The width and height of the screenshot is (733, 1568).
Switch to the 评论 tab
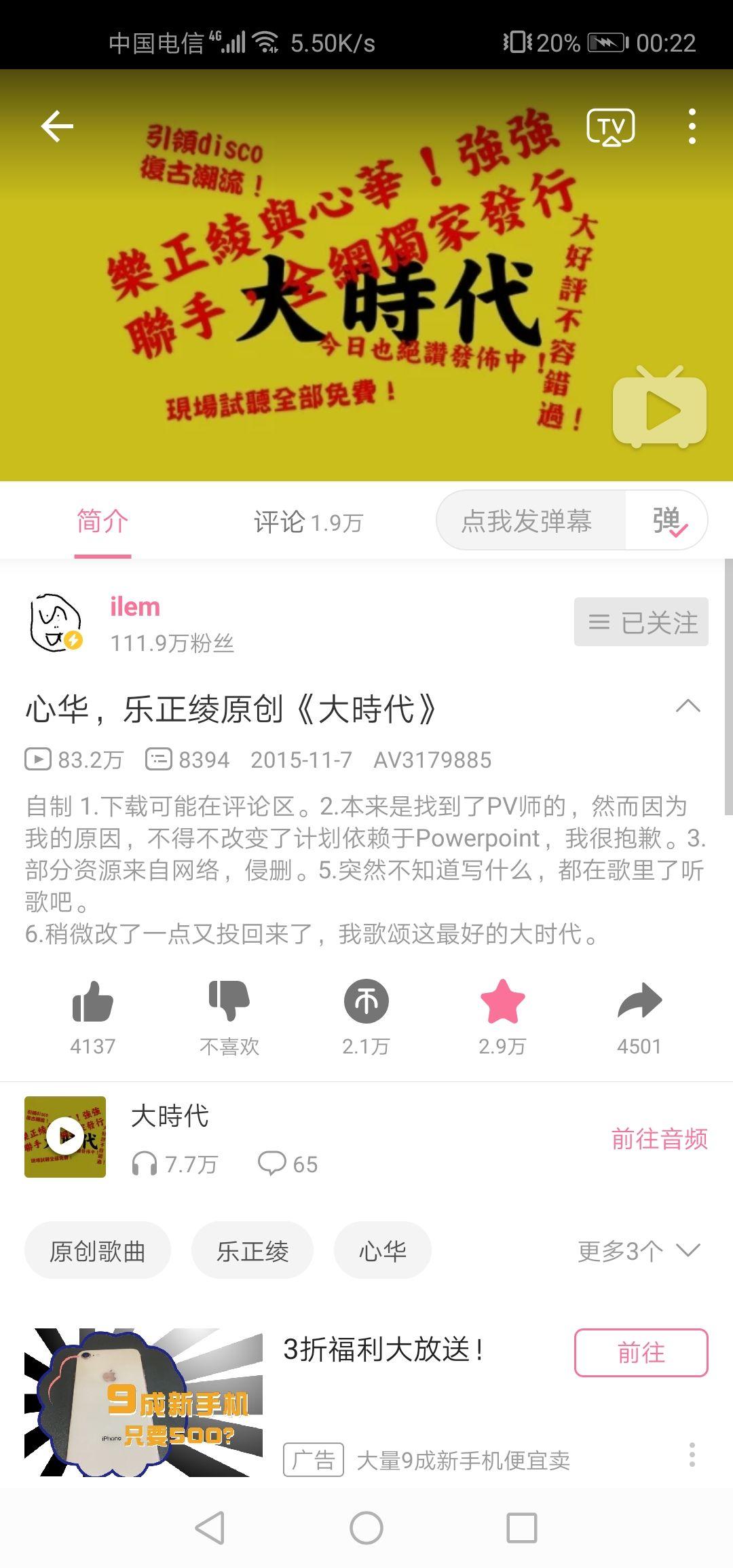[308, 521]
